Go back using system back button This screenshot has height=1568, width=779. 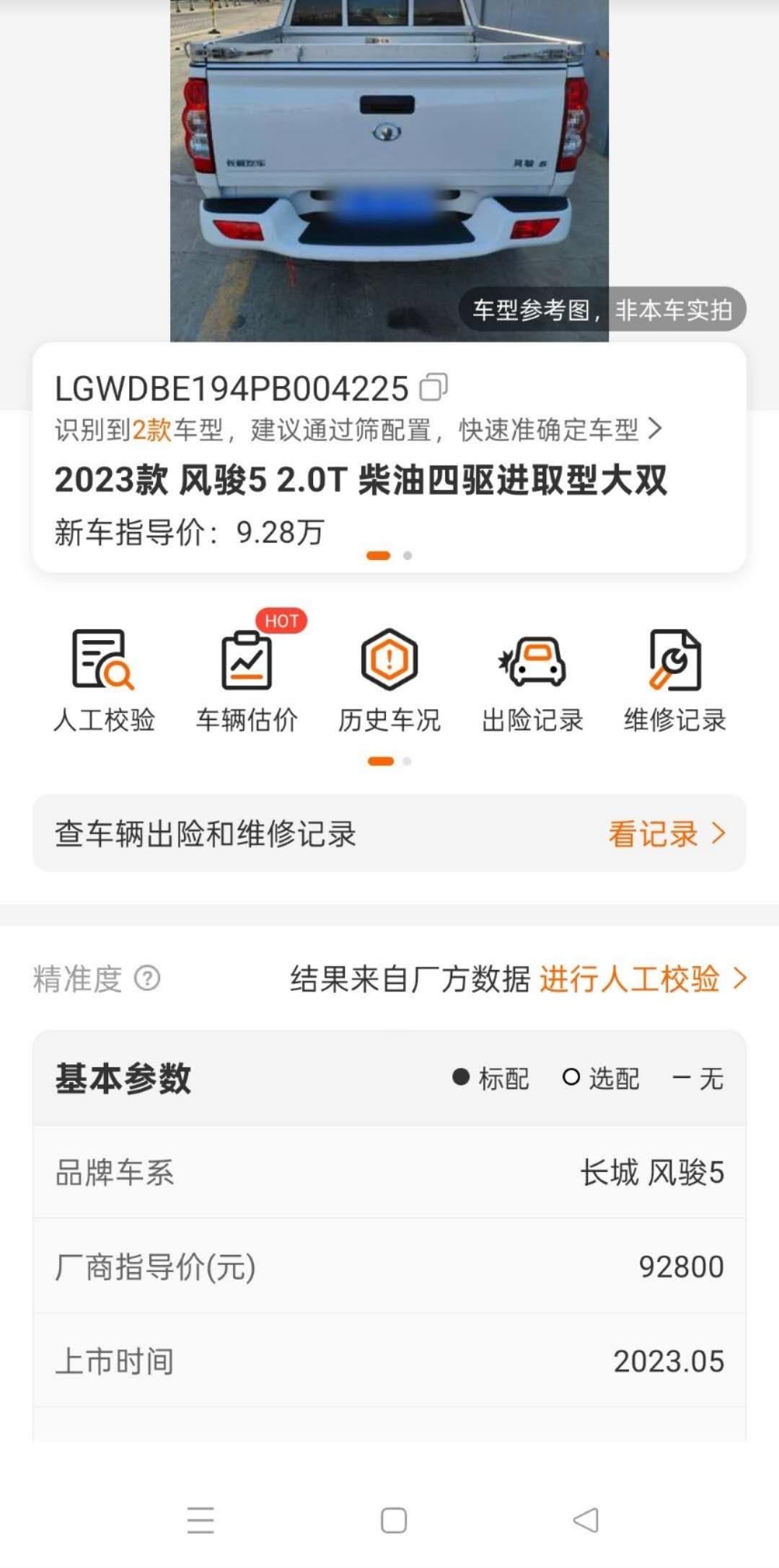click(586, 1520)
